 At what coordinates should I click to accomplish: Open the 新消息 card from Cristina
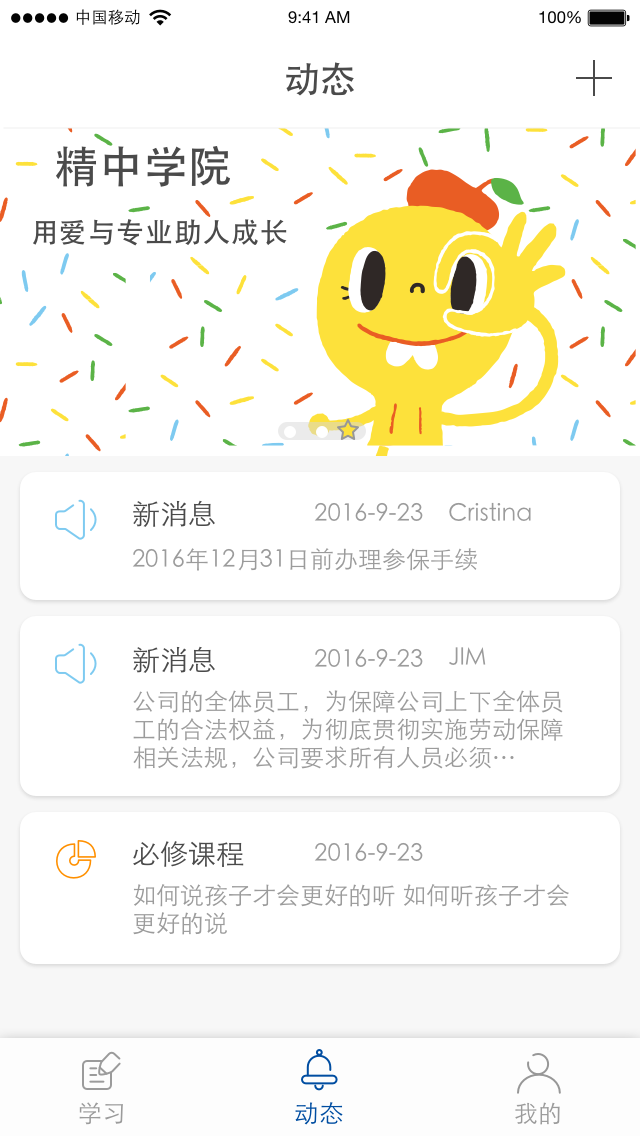click(x=320, y=536)
